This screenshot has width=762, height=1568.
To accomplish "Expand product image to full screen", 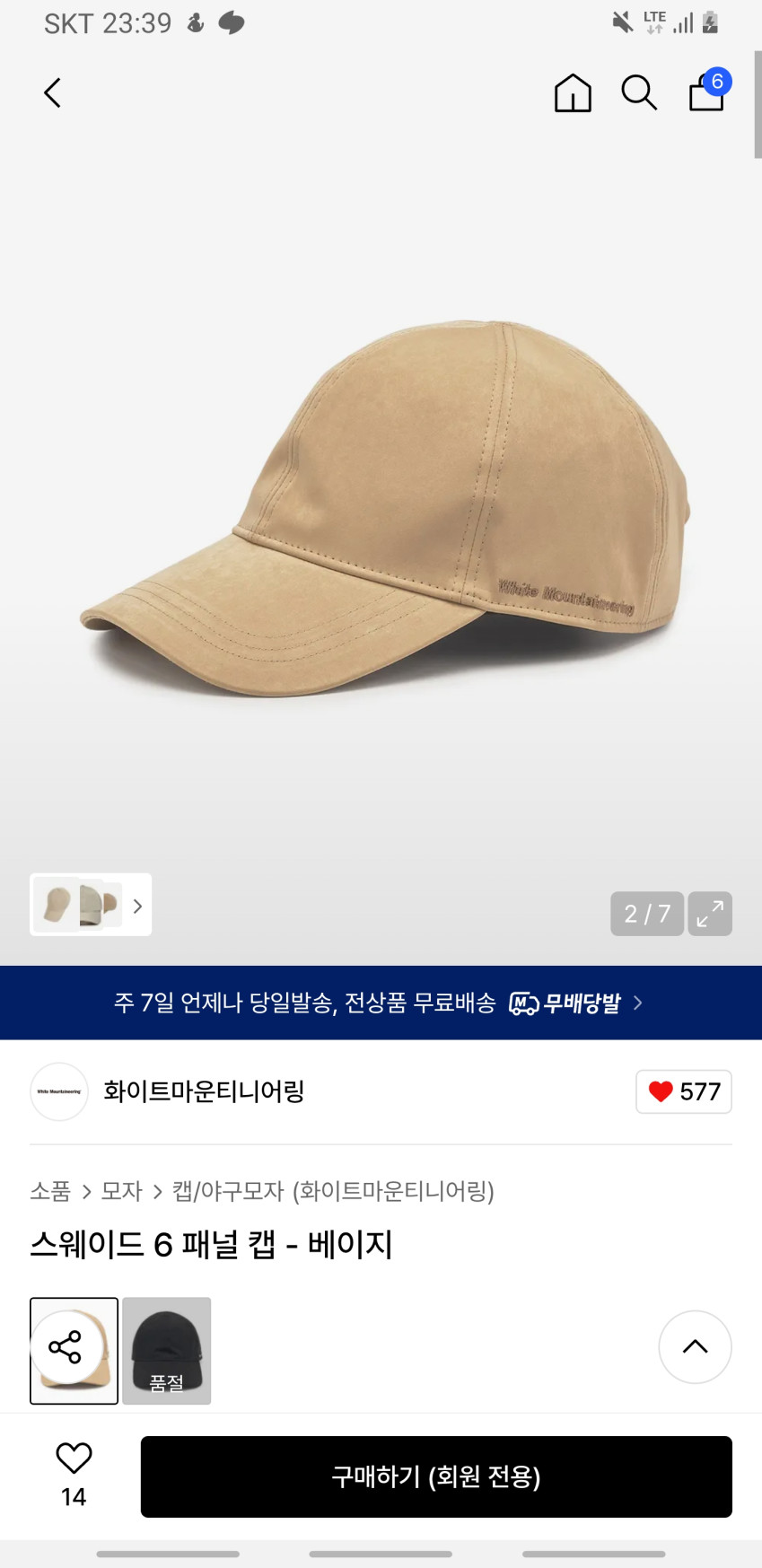I will click(710, 914).
